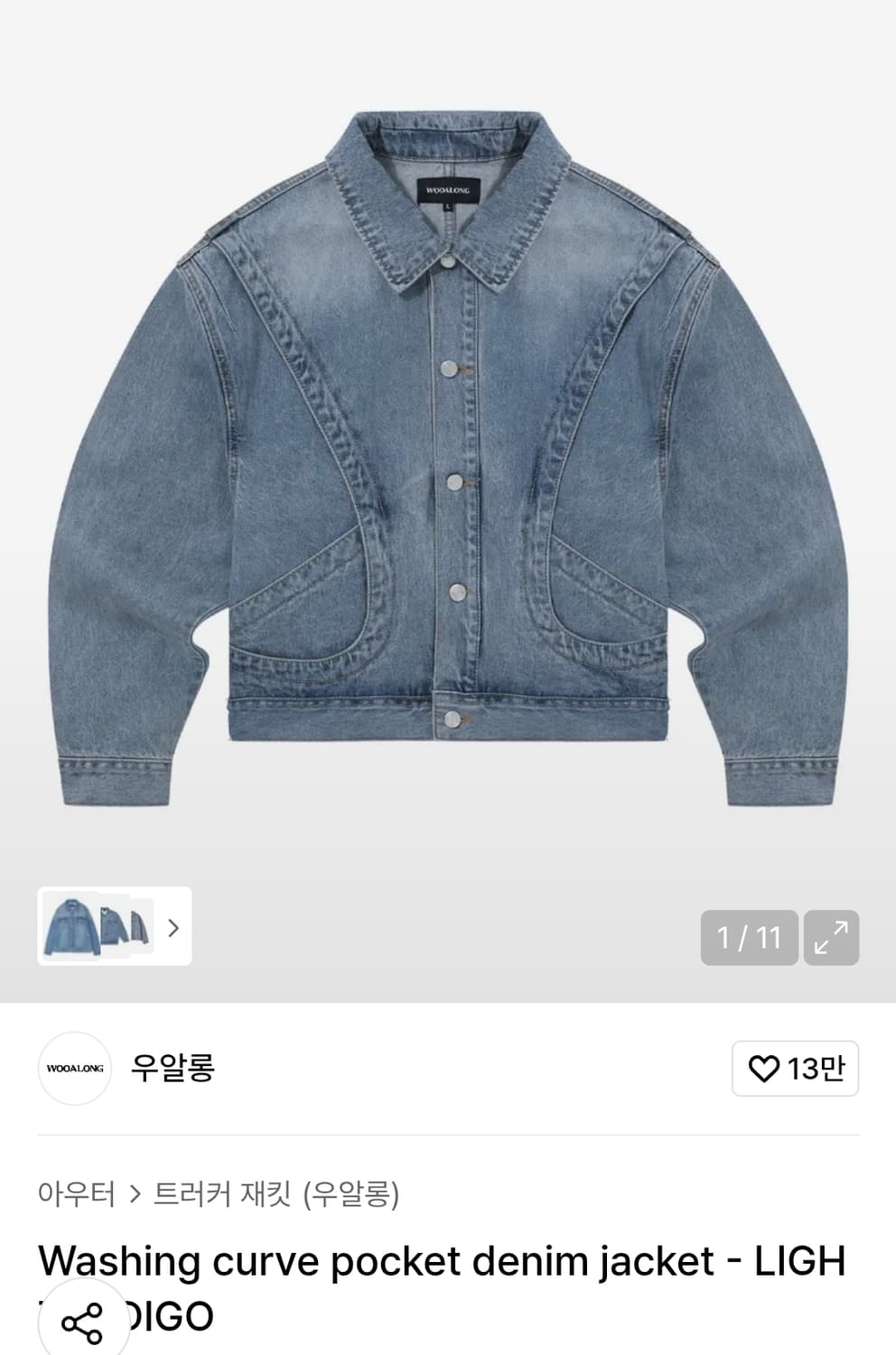Tap the diagonal arrows to enlarge the photo
This screenshot has width=896, height=1355.
pos(832,938)
